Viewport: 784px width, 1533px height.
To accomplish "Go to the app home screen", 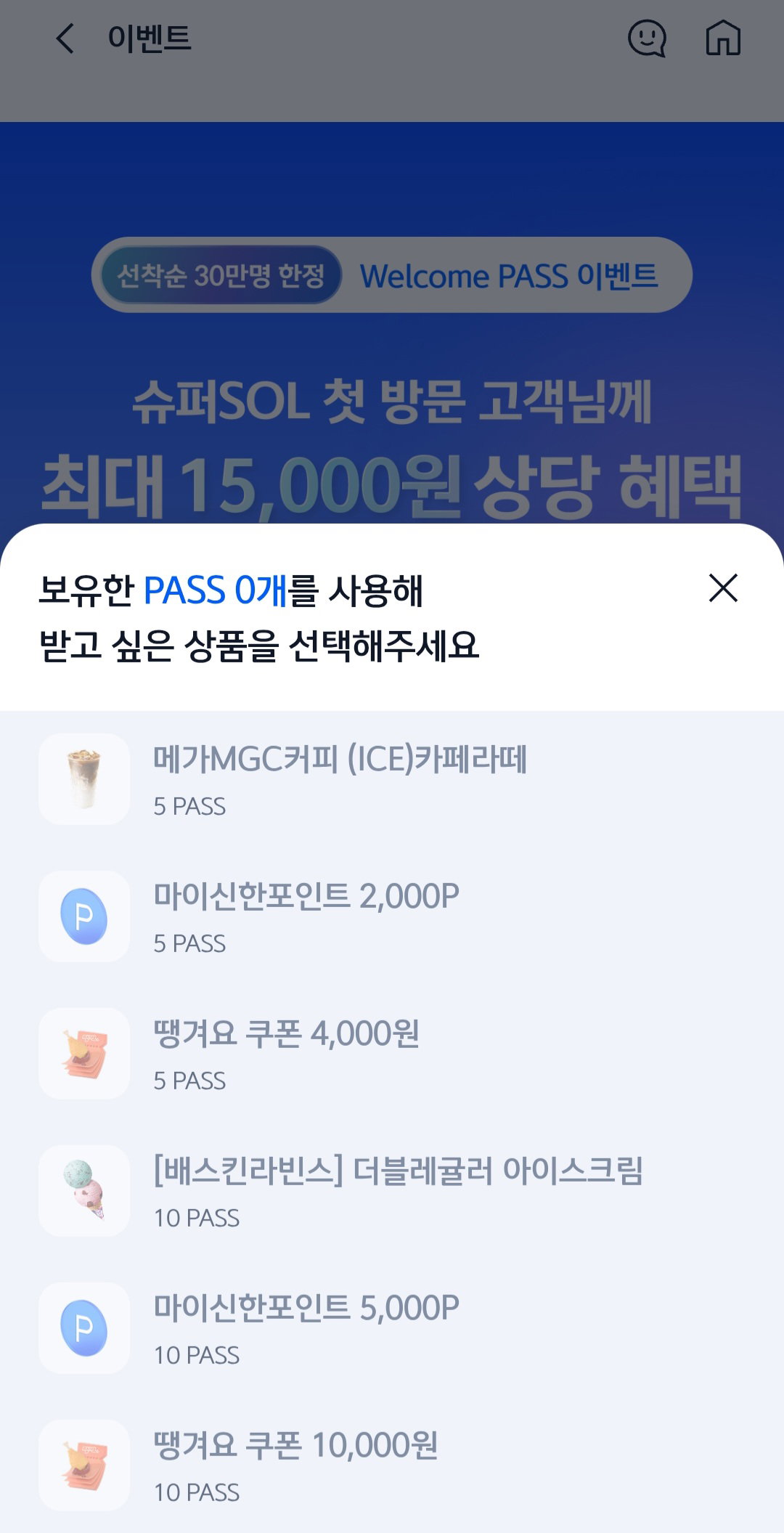I will 723,38.
